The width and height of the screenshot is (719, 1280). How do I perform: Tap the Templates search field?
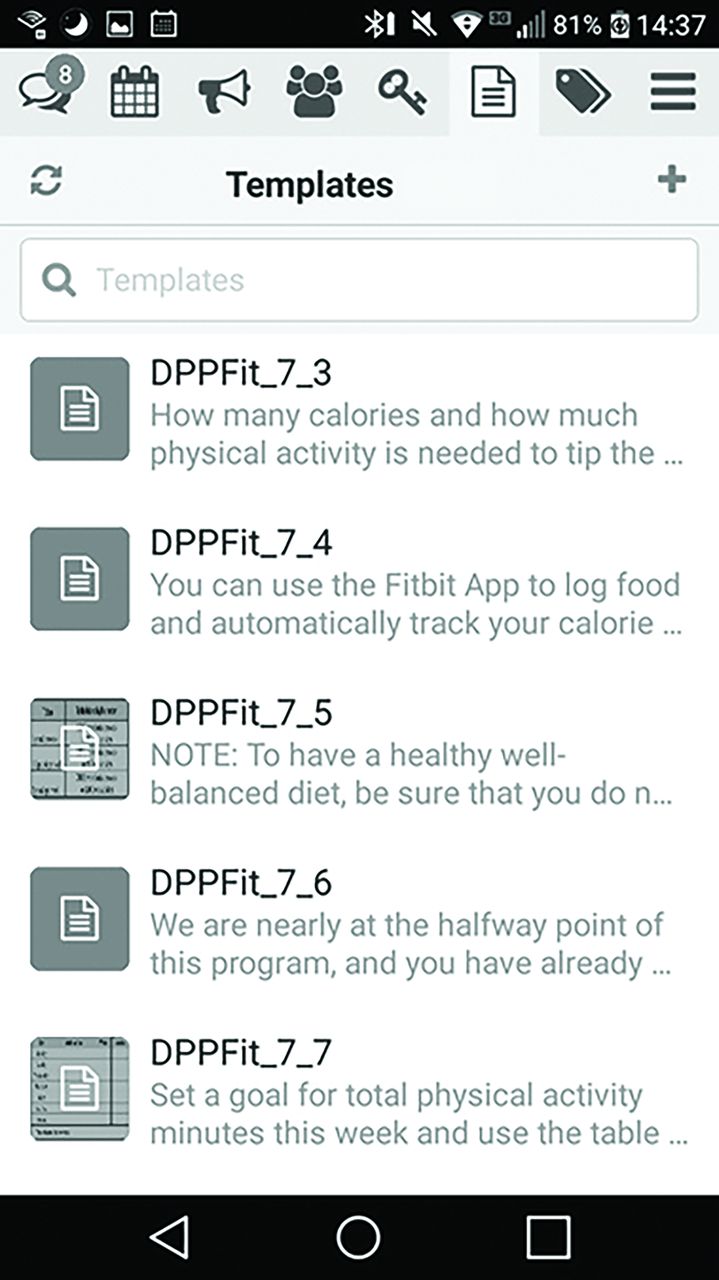[x=359, y=280]
